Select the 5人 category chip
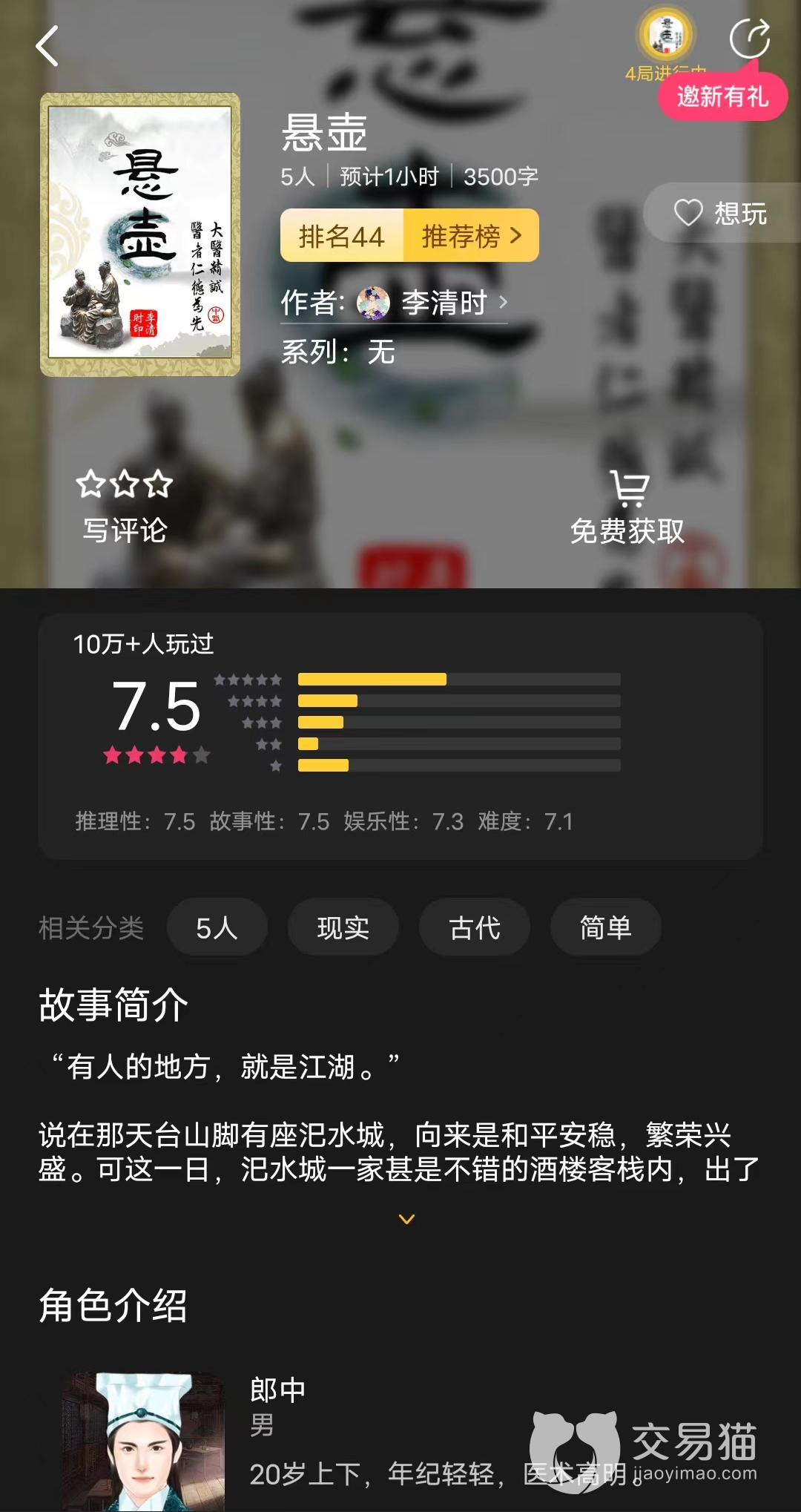The height and width of the screenshot is (1512, 801). 217,927
